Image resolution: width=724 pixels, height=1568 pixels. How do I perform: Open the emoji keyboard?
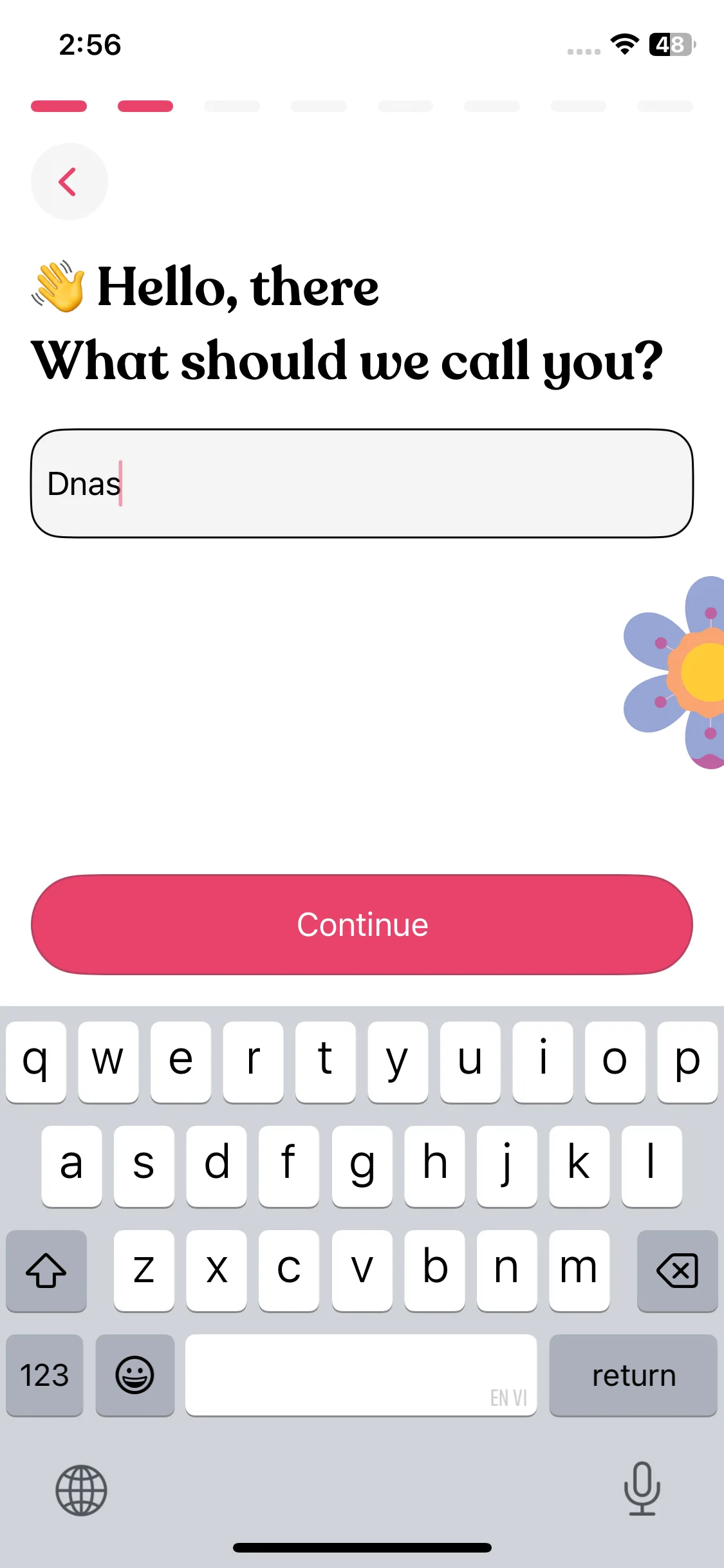click(x=135, y=1375)
